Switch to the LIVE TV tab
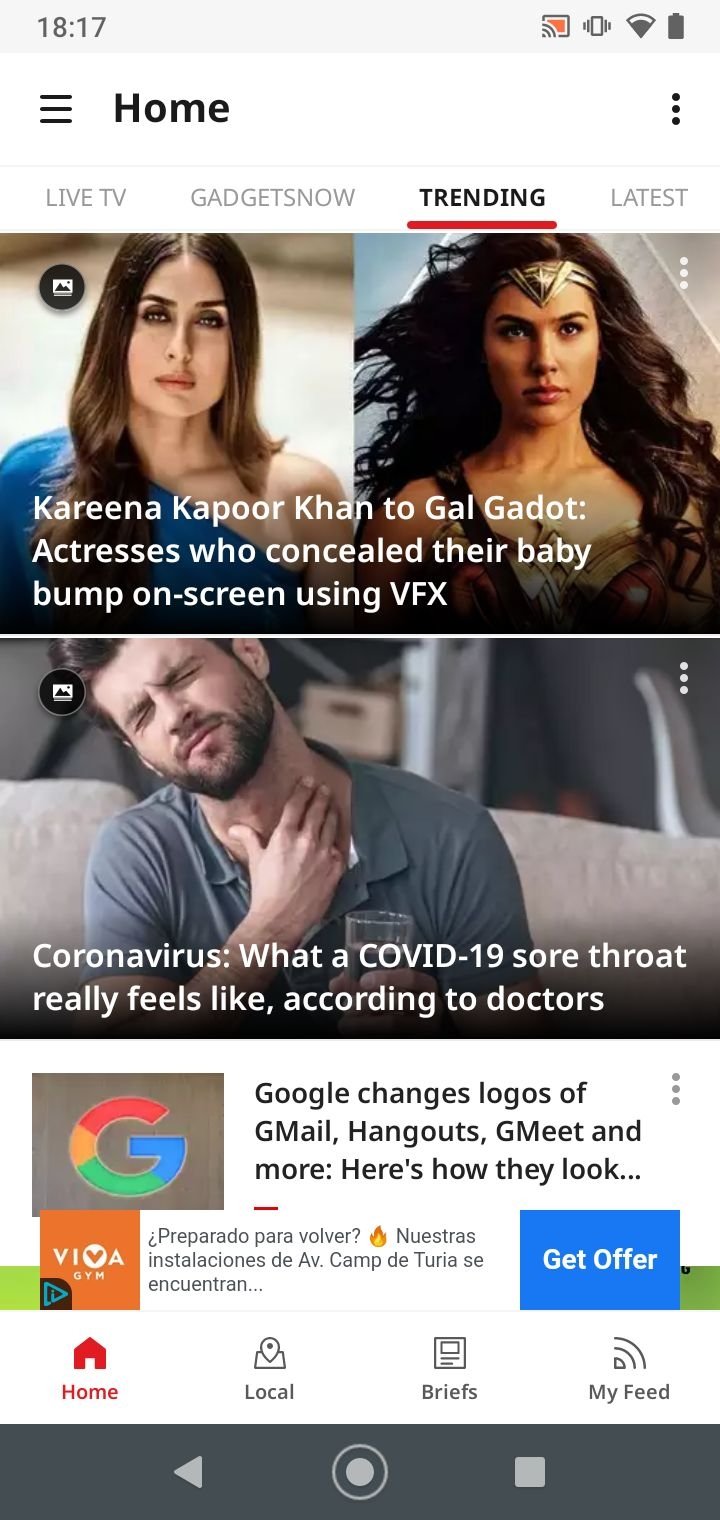Image resolution: width=720 pixels, height=1520 pixels. [86, 198]
